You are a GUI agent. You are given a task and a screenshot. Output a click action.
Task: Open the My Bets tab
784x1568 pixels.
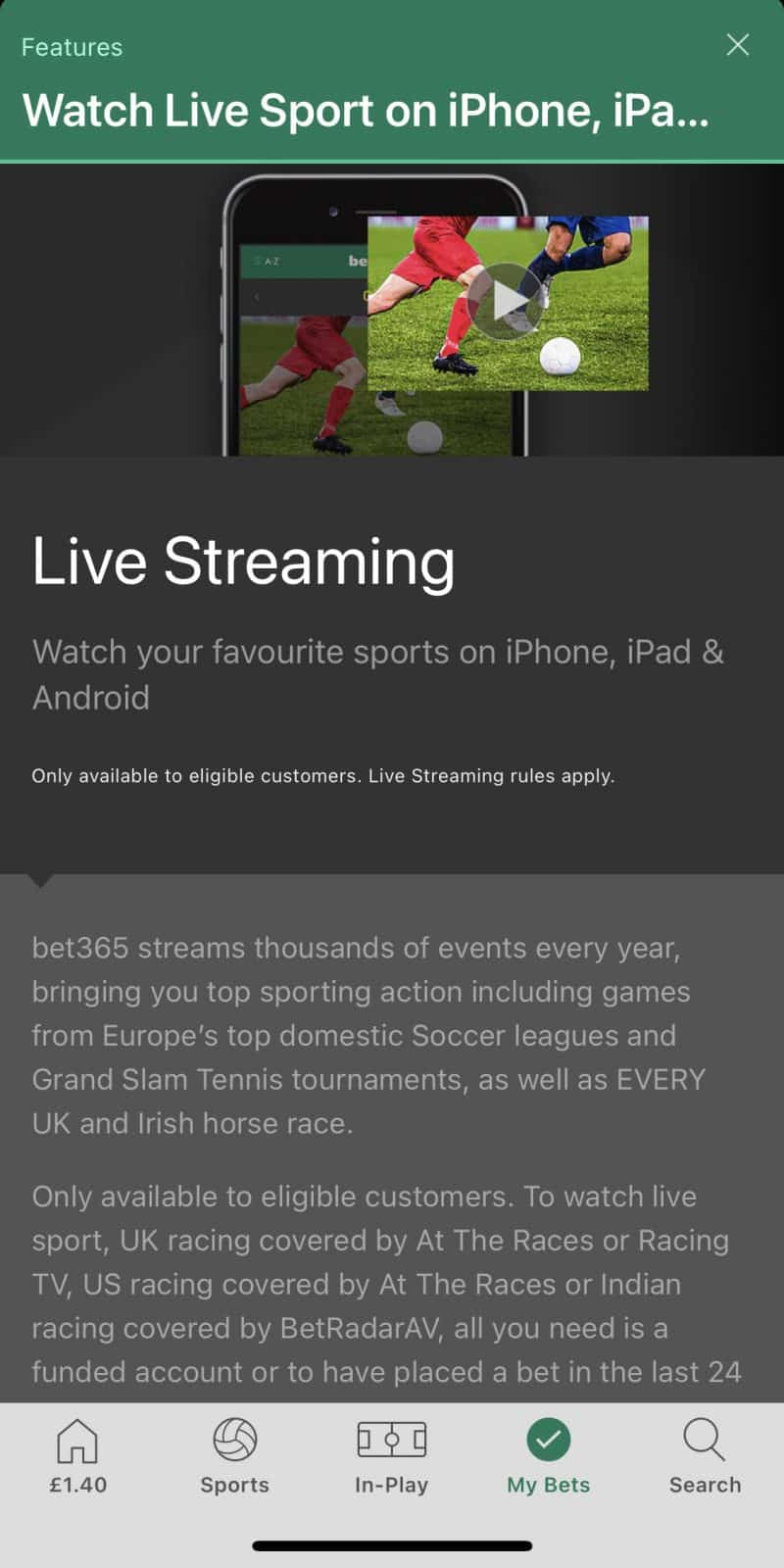point(549,1455)
